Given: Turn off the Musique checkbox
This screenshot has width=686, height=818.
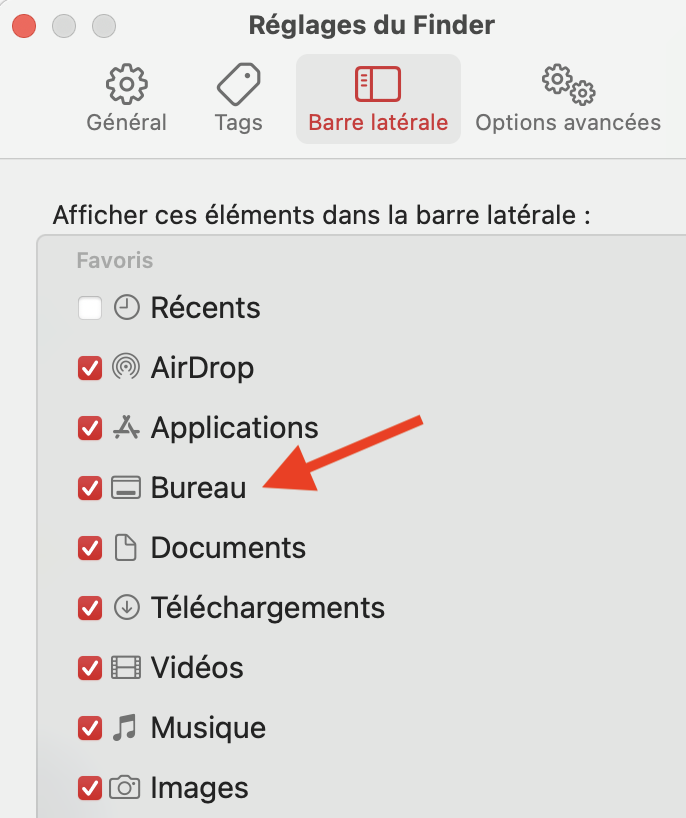Looking at the screenshot, I should [x=90, y=728].
